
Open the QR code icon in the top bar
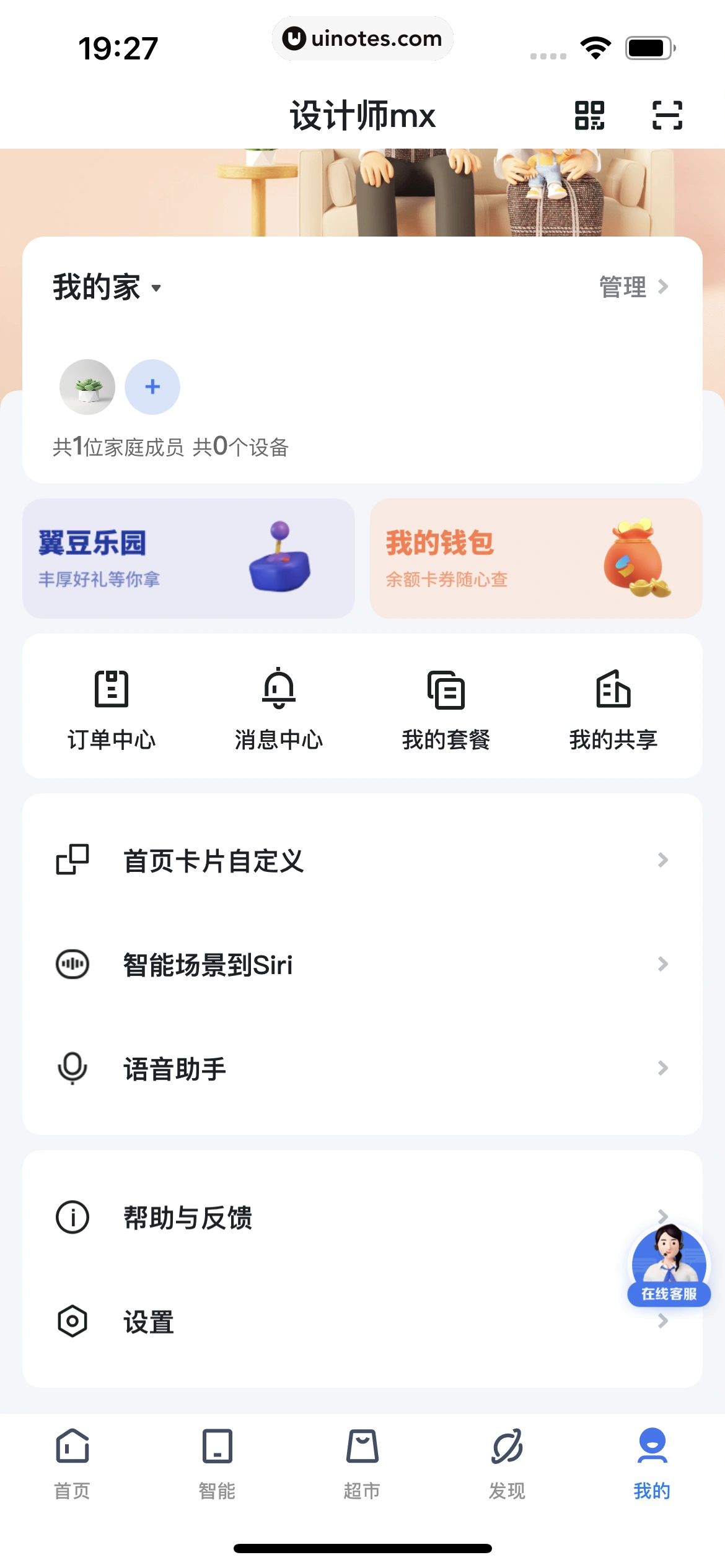coord(591,115)
